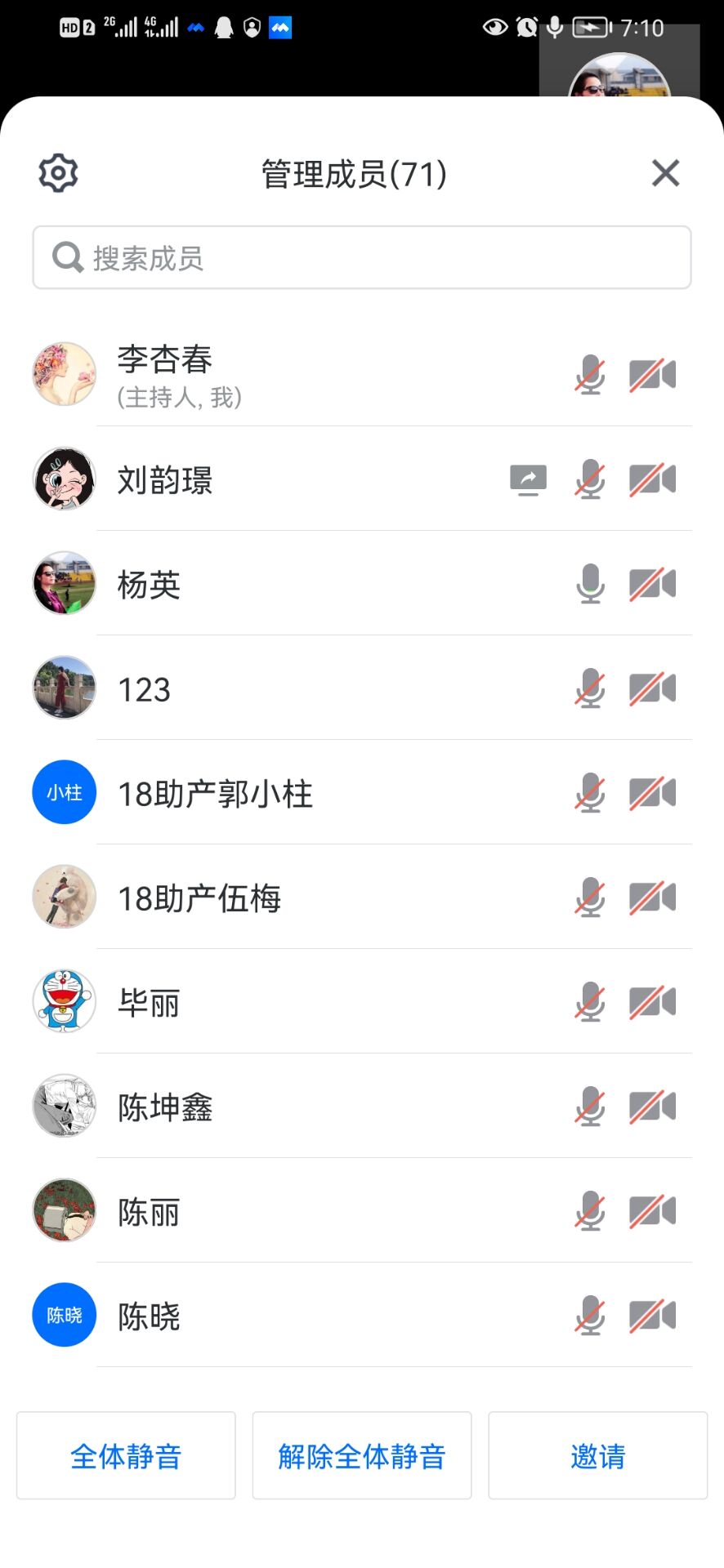Viewport: 724px width, 1568px height.
Task: Close the 管理成员 panel
Action: (x=665, y=173)
